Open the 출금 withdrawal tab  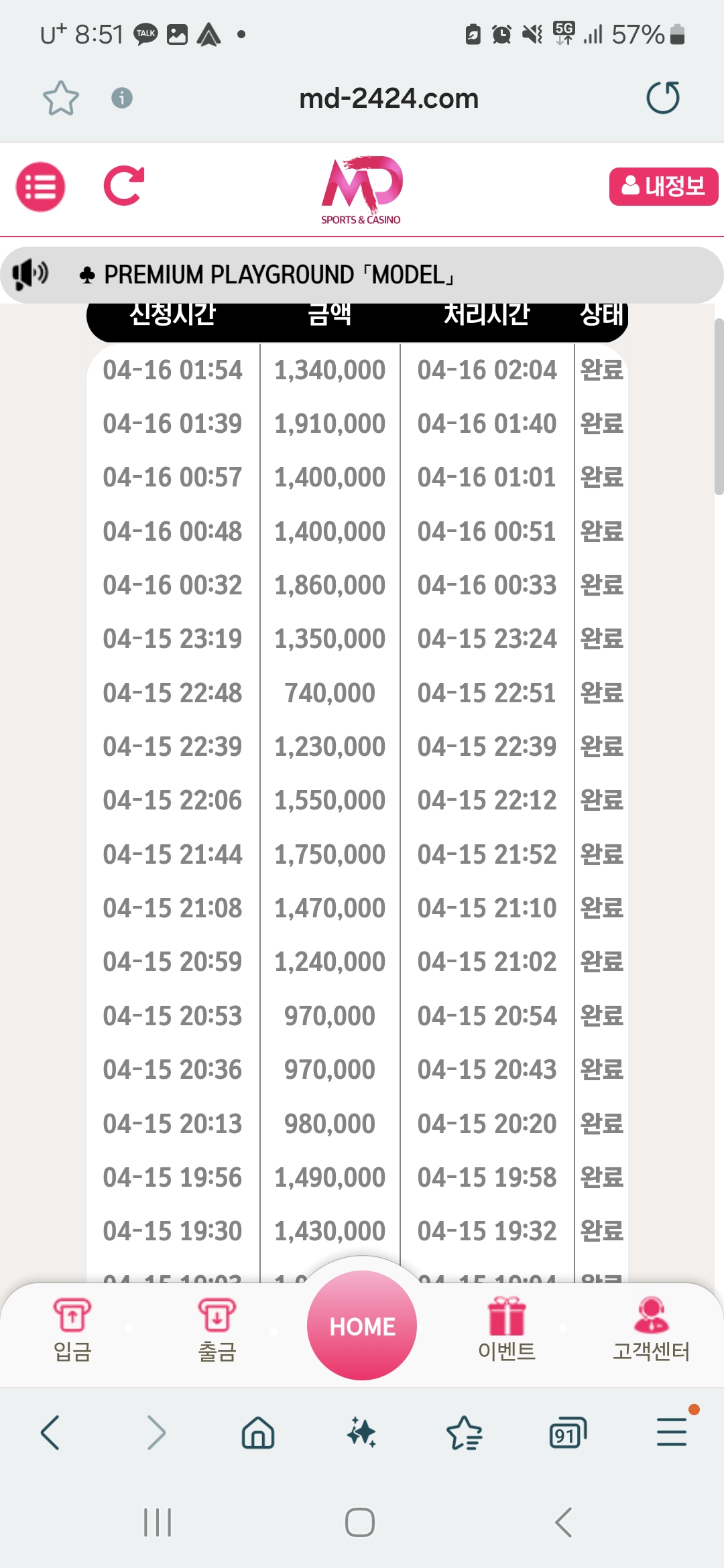217,1331
